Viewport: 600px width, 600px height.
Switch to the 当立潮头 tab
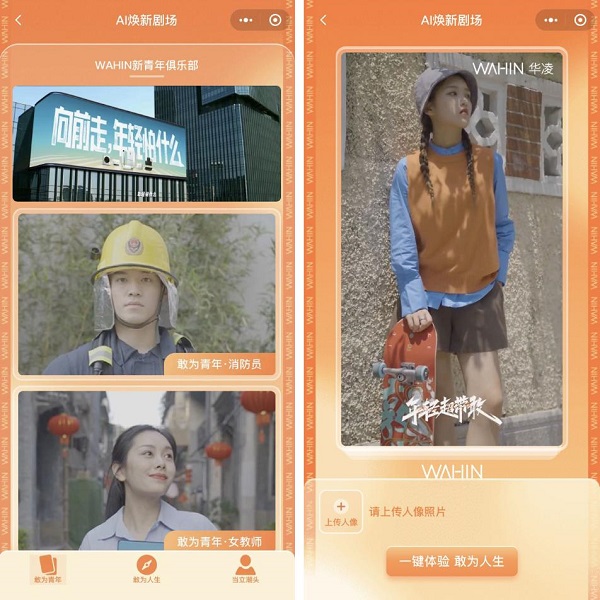[x=245, y=569]
